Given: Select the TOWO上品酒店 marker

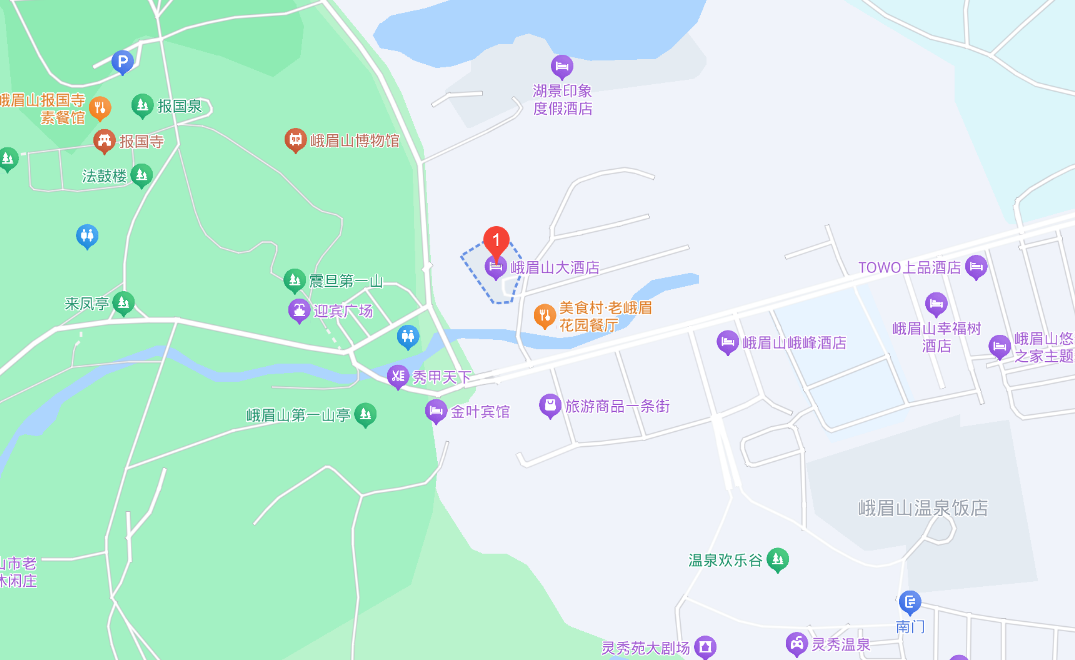Looking at the screenshot, I should [x=976, y=267].
